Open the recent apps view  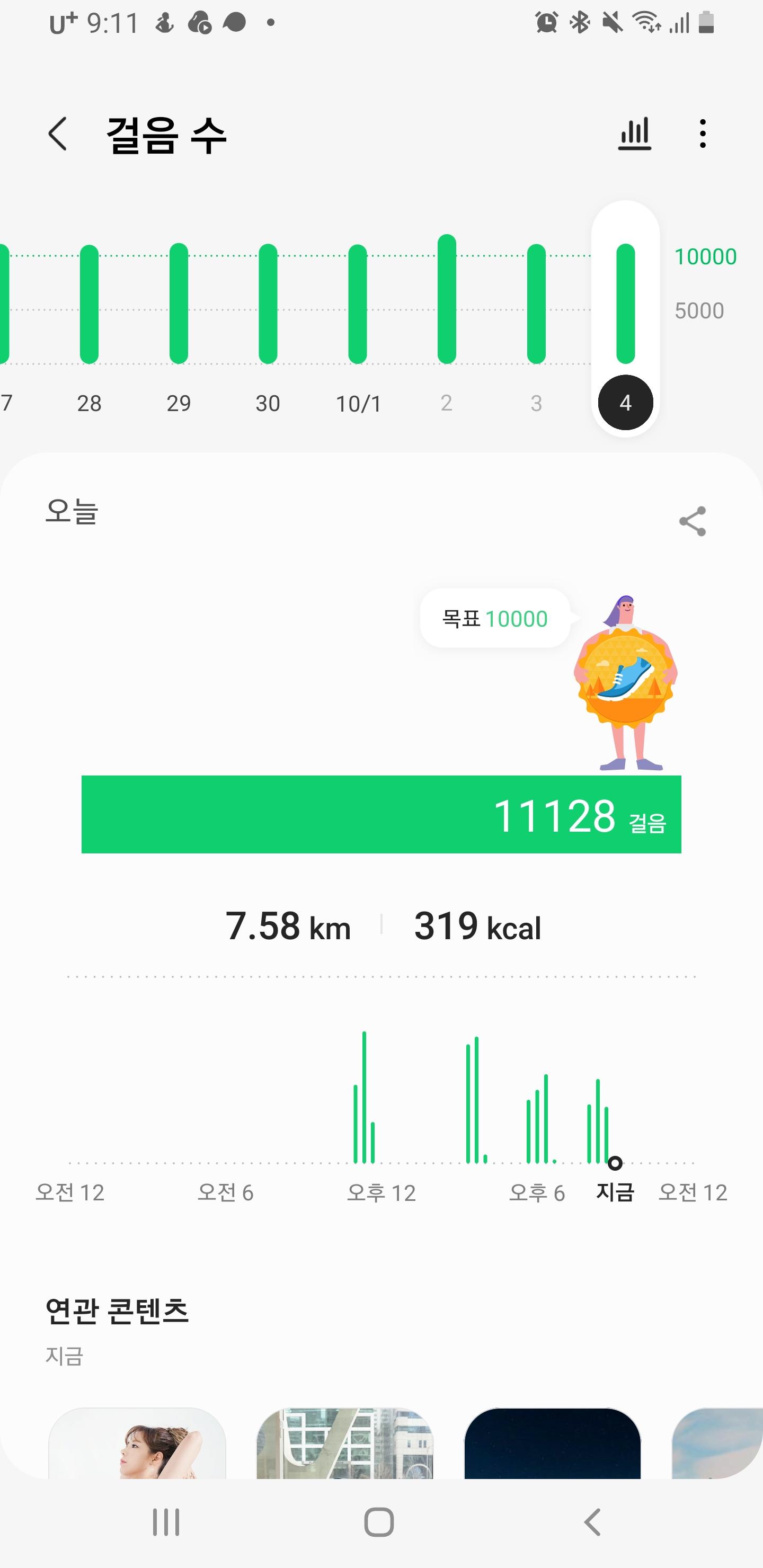pyautogui.click(x=166, y=1522)
